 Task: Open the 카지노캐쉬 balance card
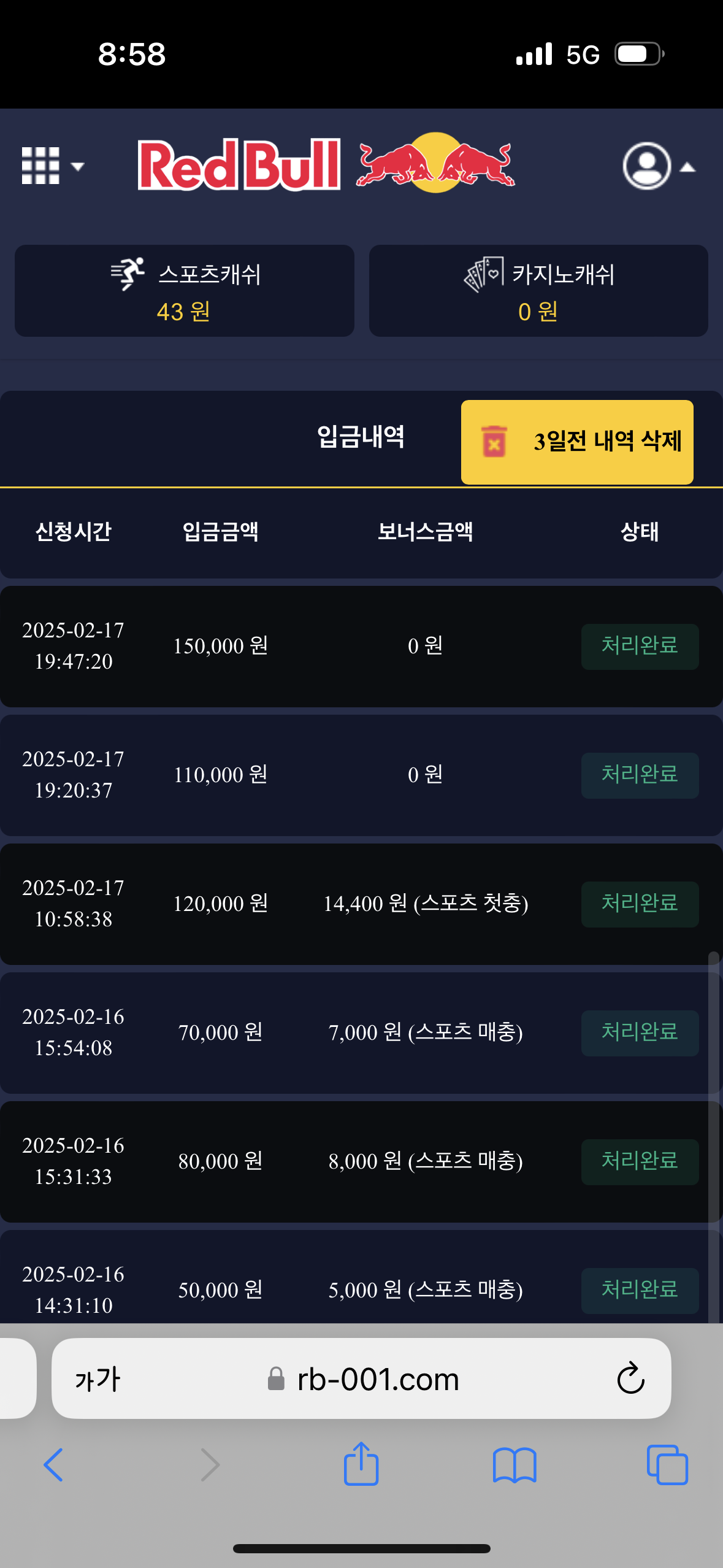click(538, 291)
